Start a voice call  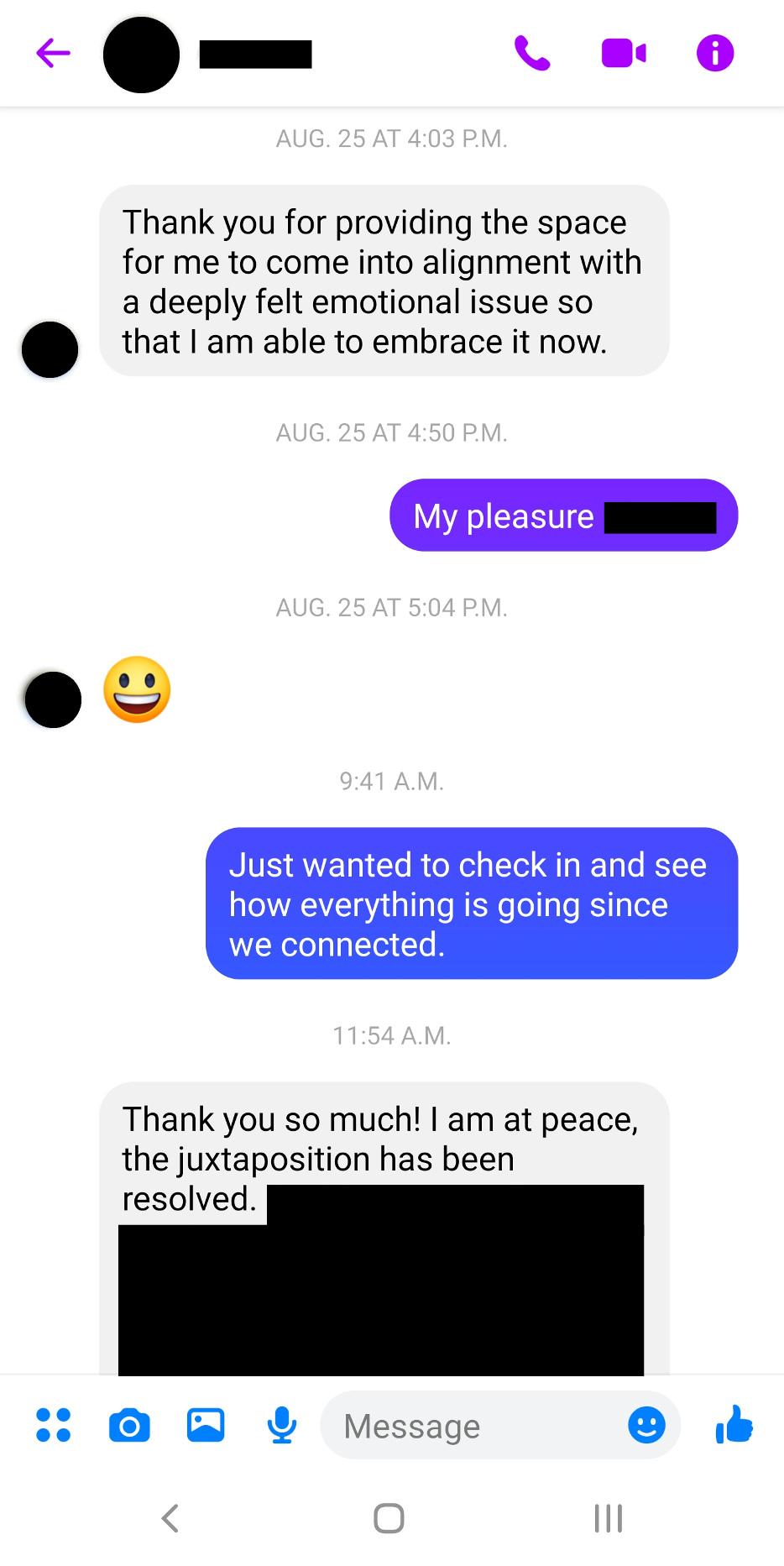[532, 54]
